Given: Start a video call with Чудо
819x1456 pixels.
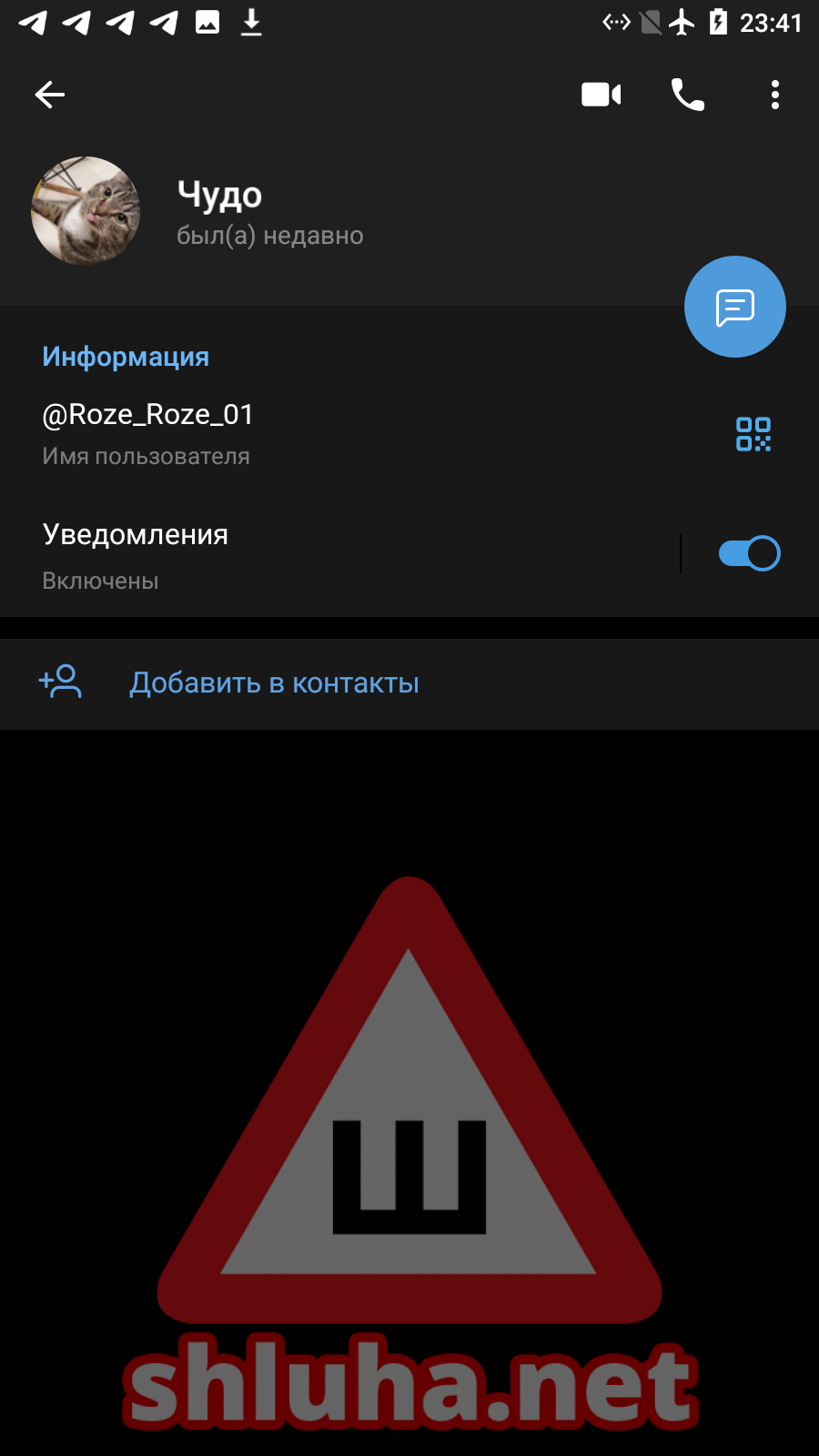Looking at the screenshot, I should coord(601,95).
